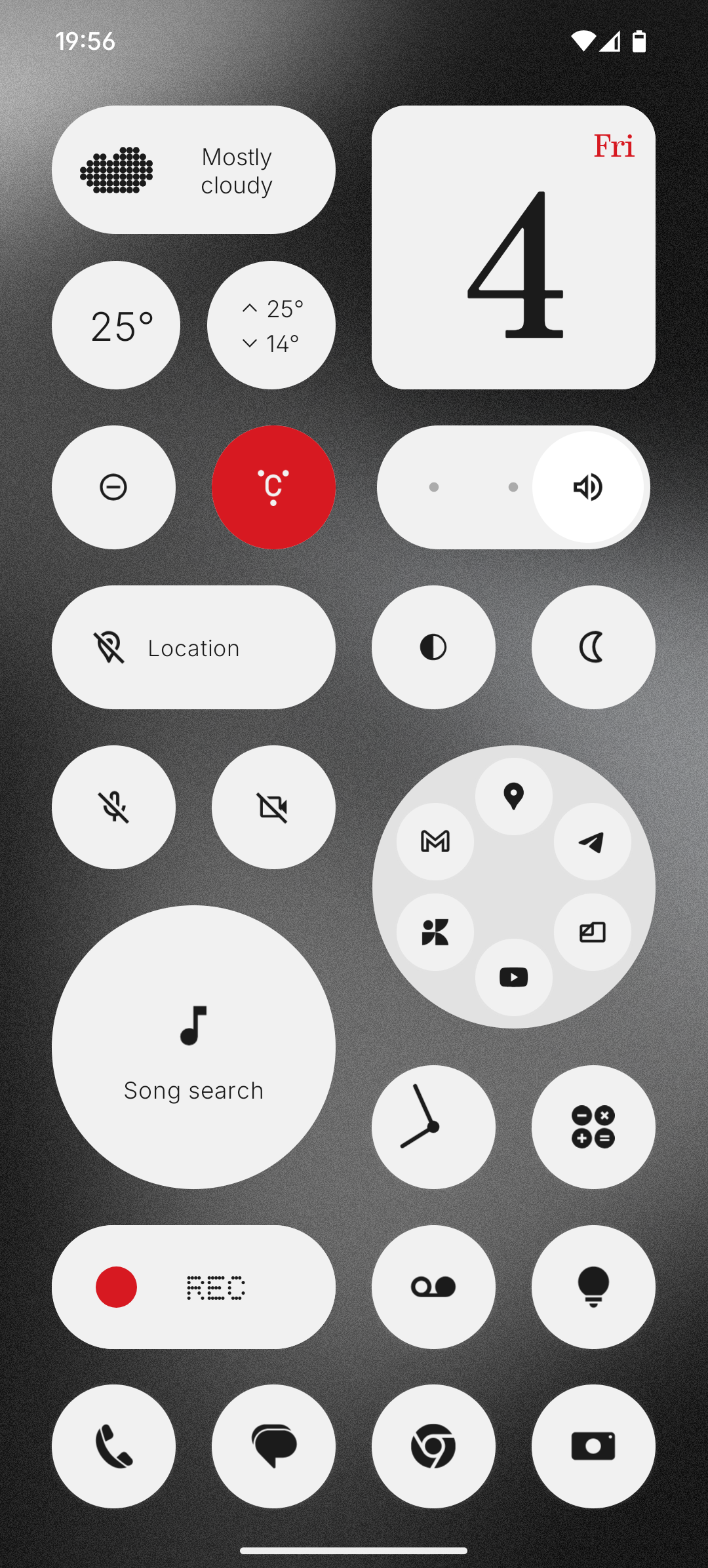The width and height of the screenshot is (708, 1568).
Task: Toggle the red Glyph widget
Action: click(273, 487)
